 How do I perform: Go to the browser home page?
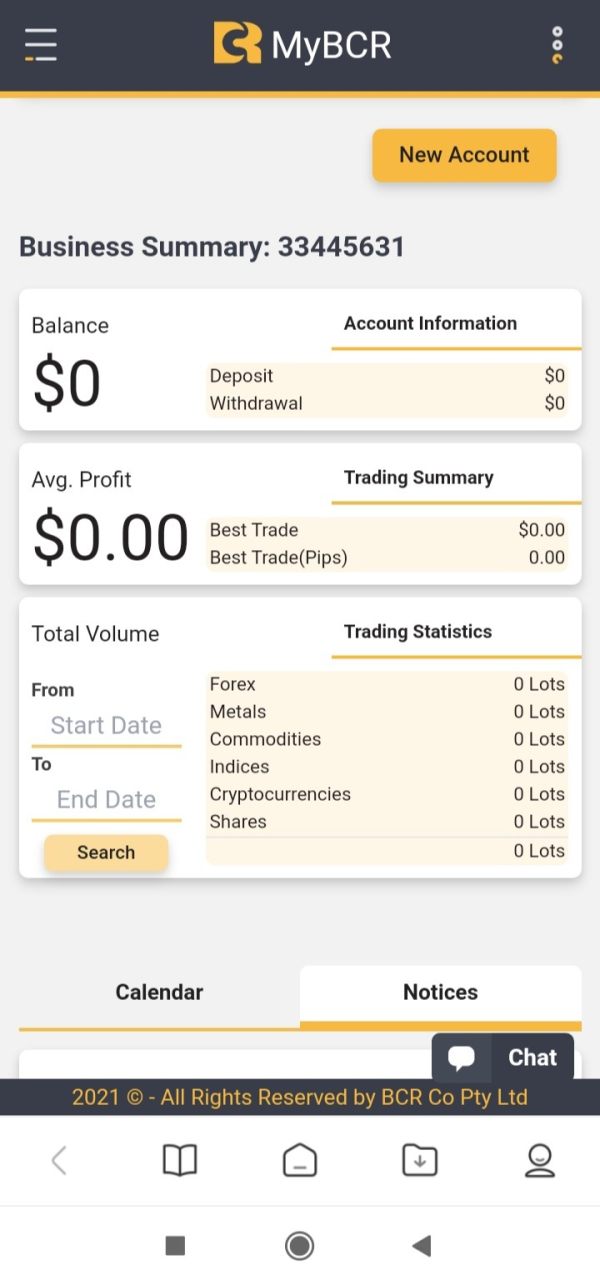pos(300,1160)
